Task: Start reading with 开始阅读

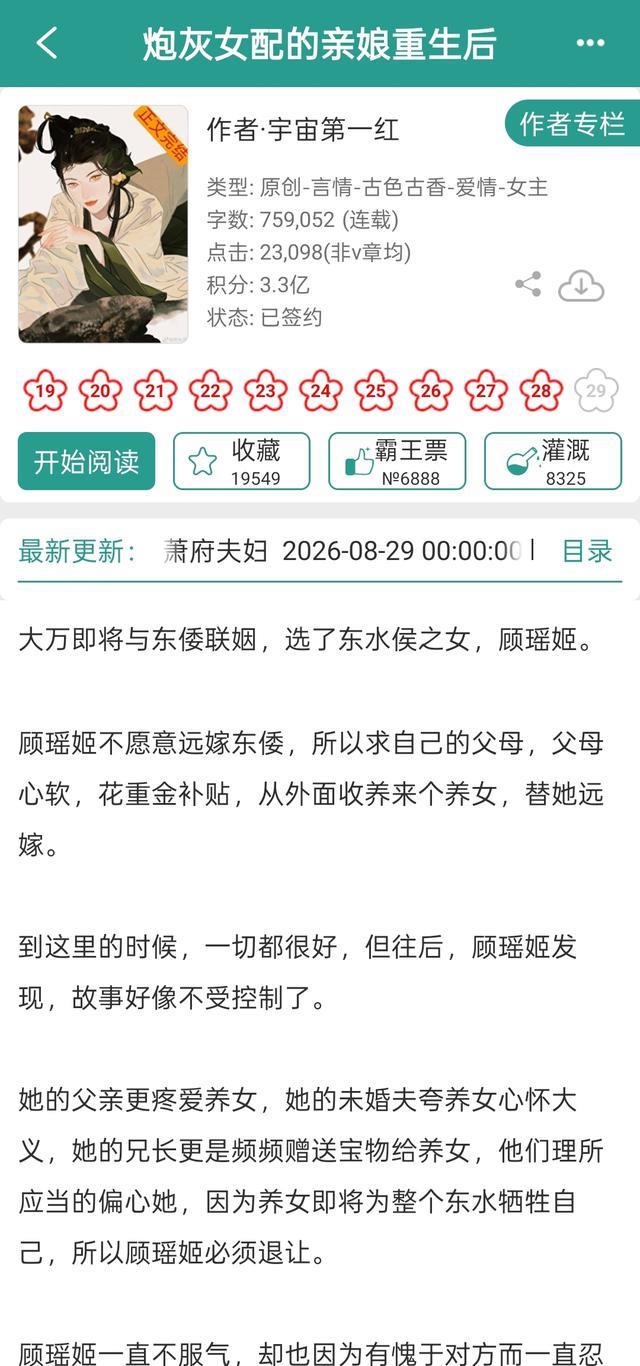Action: tap(87, 461)
